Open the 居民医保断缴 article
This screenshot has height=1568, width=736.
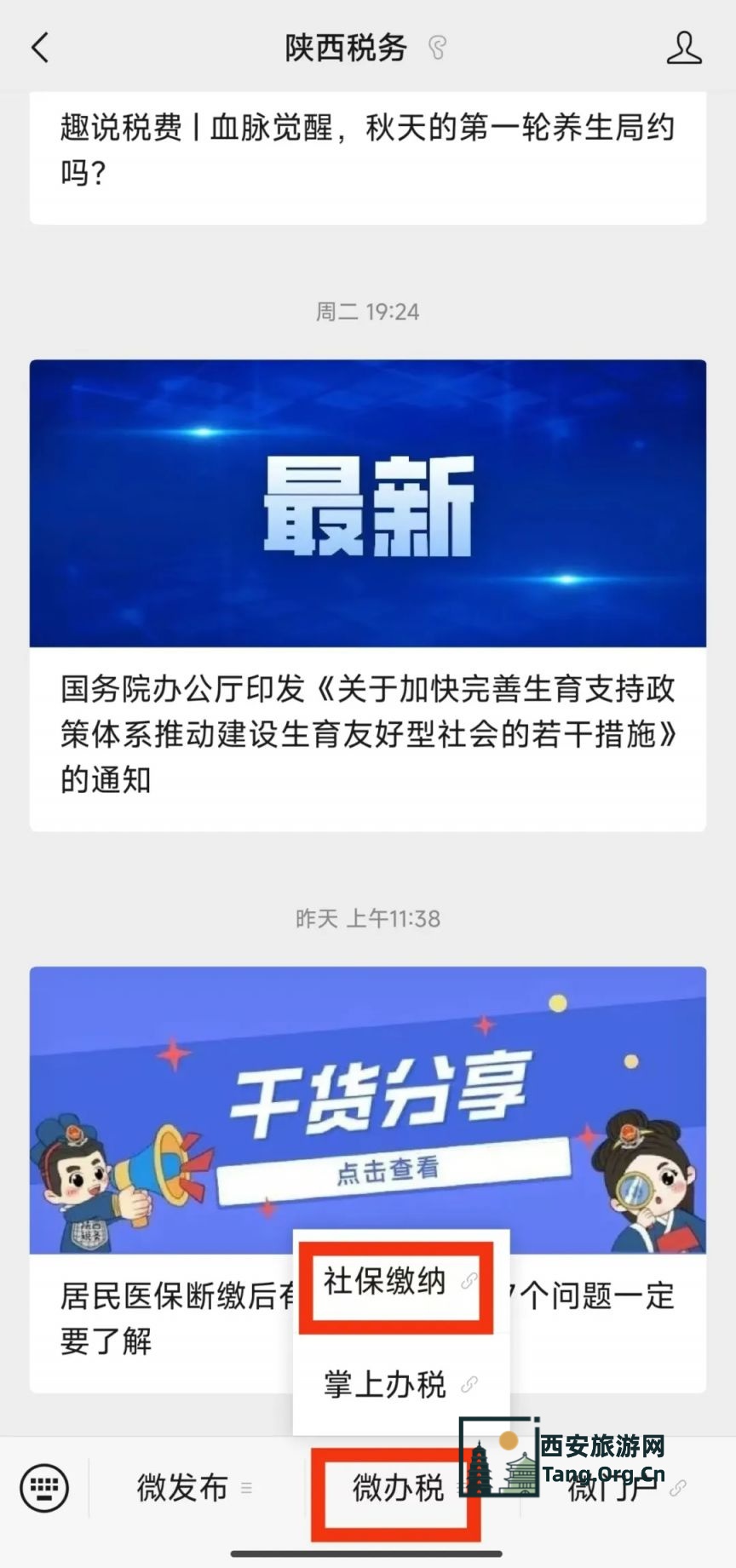click(x=170, y=1316)
